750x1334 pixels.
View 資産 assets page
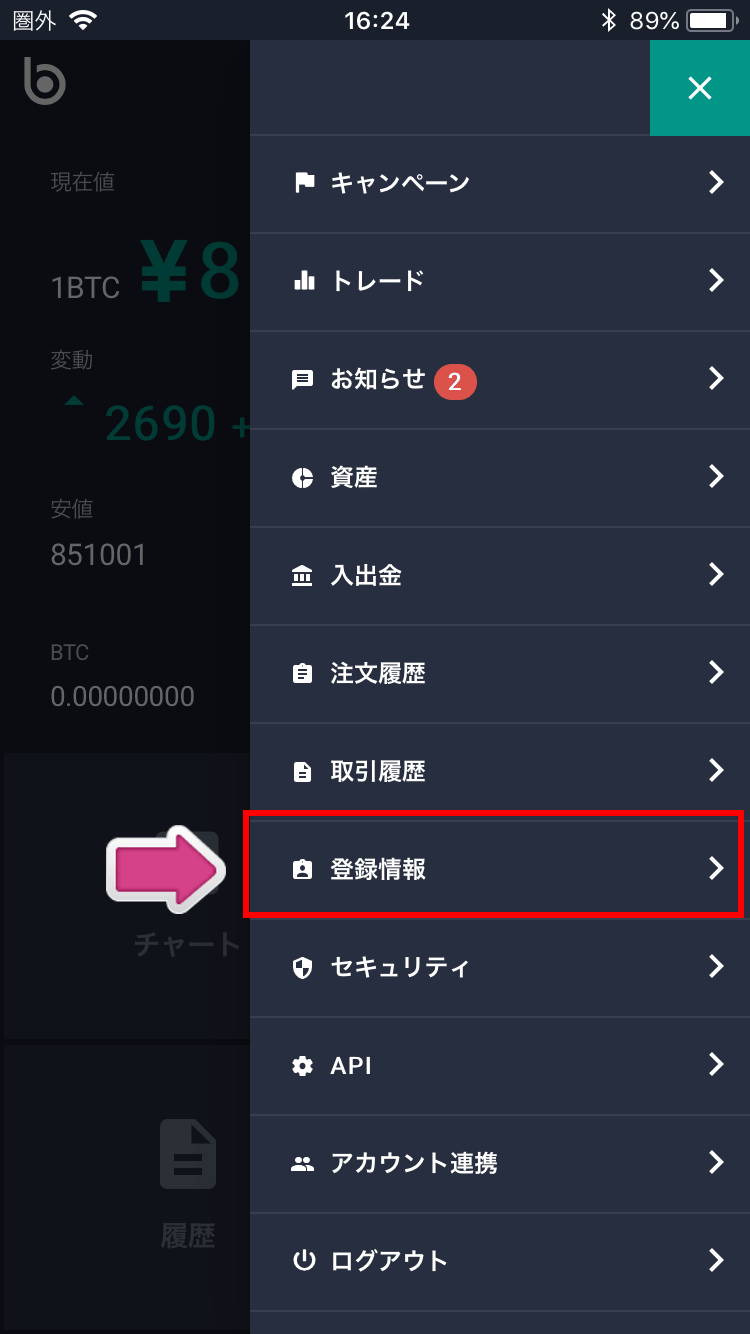click(x=500, y=478)
